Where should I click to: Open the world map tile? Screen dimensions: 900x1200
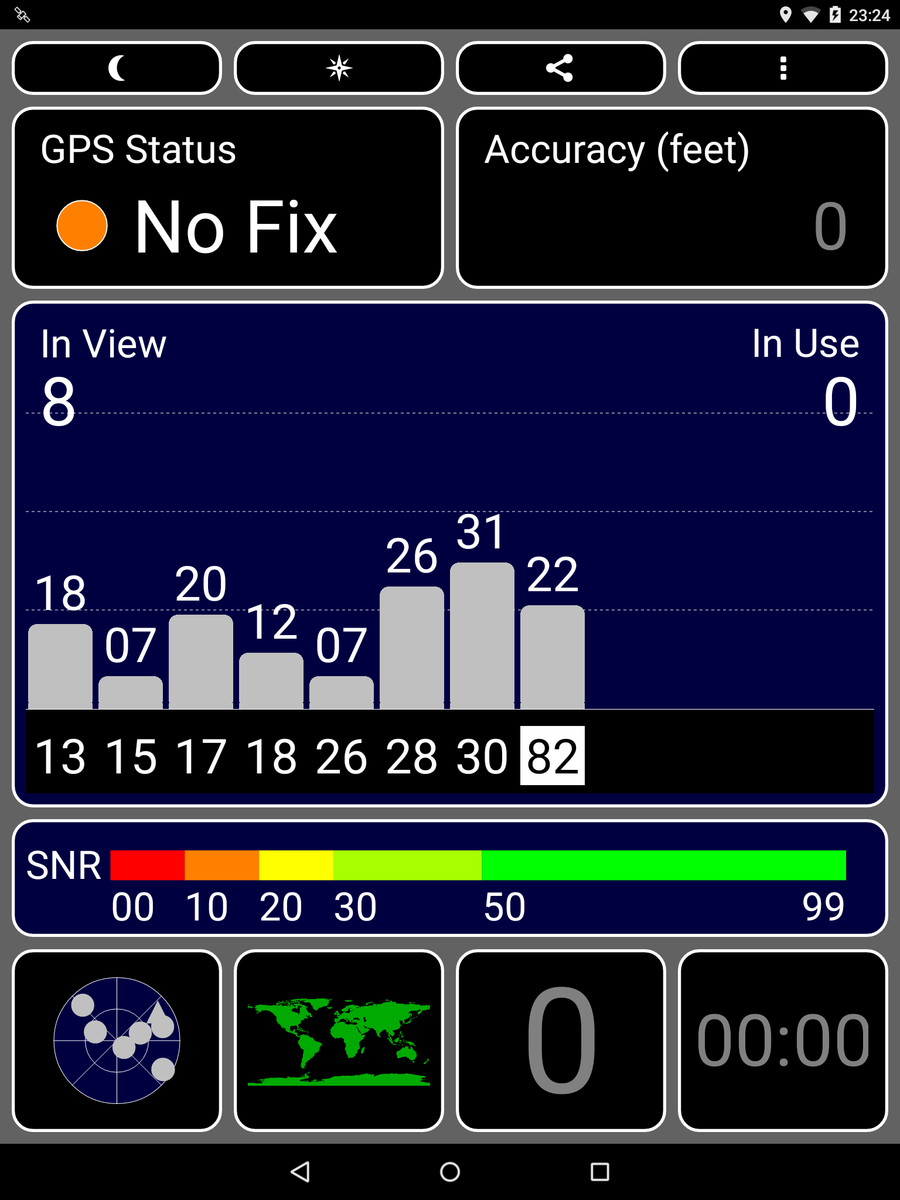coord(339,1040)
